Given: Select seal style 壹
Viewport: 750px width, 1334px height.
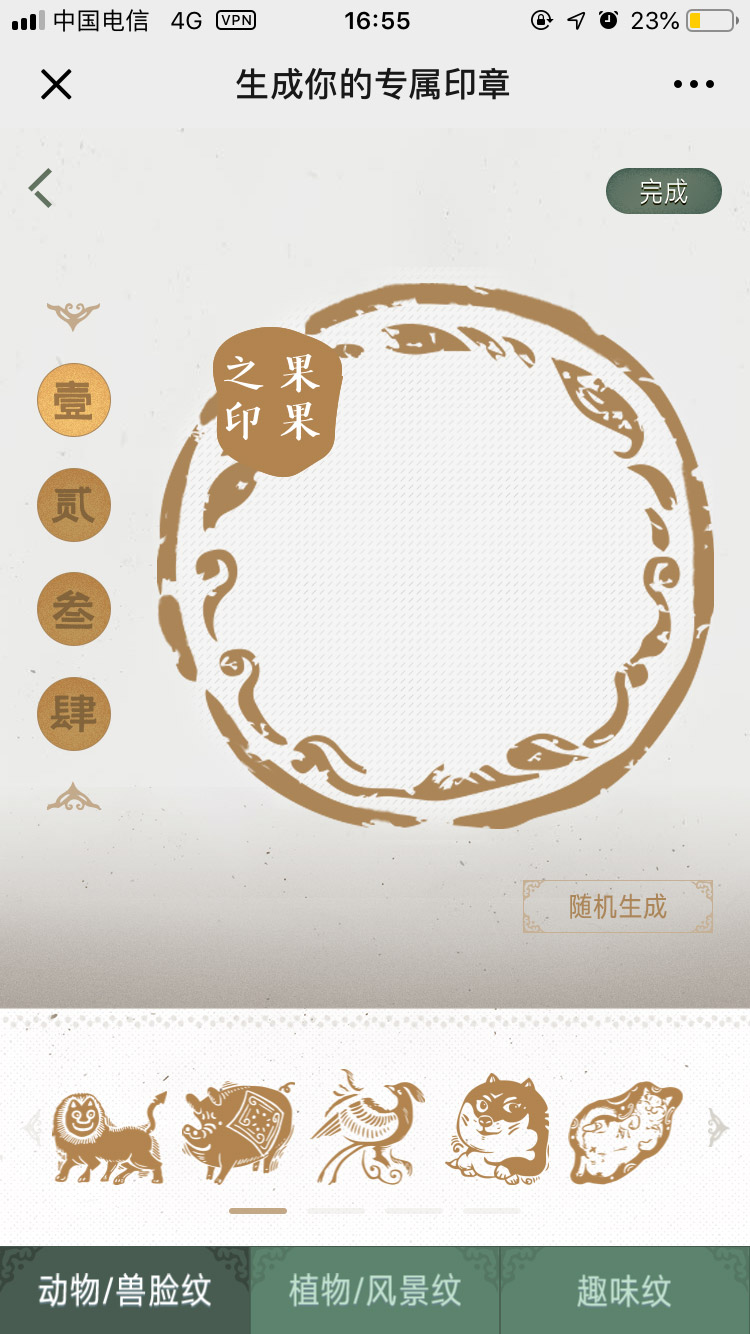Looking at the screenshot, I should tap(74, 400).
